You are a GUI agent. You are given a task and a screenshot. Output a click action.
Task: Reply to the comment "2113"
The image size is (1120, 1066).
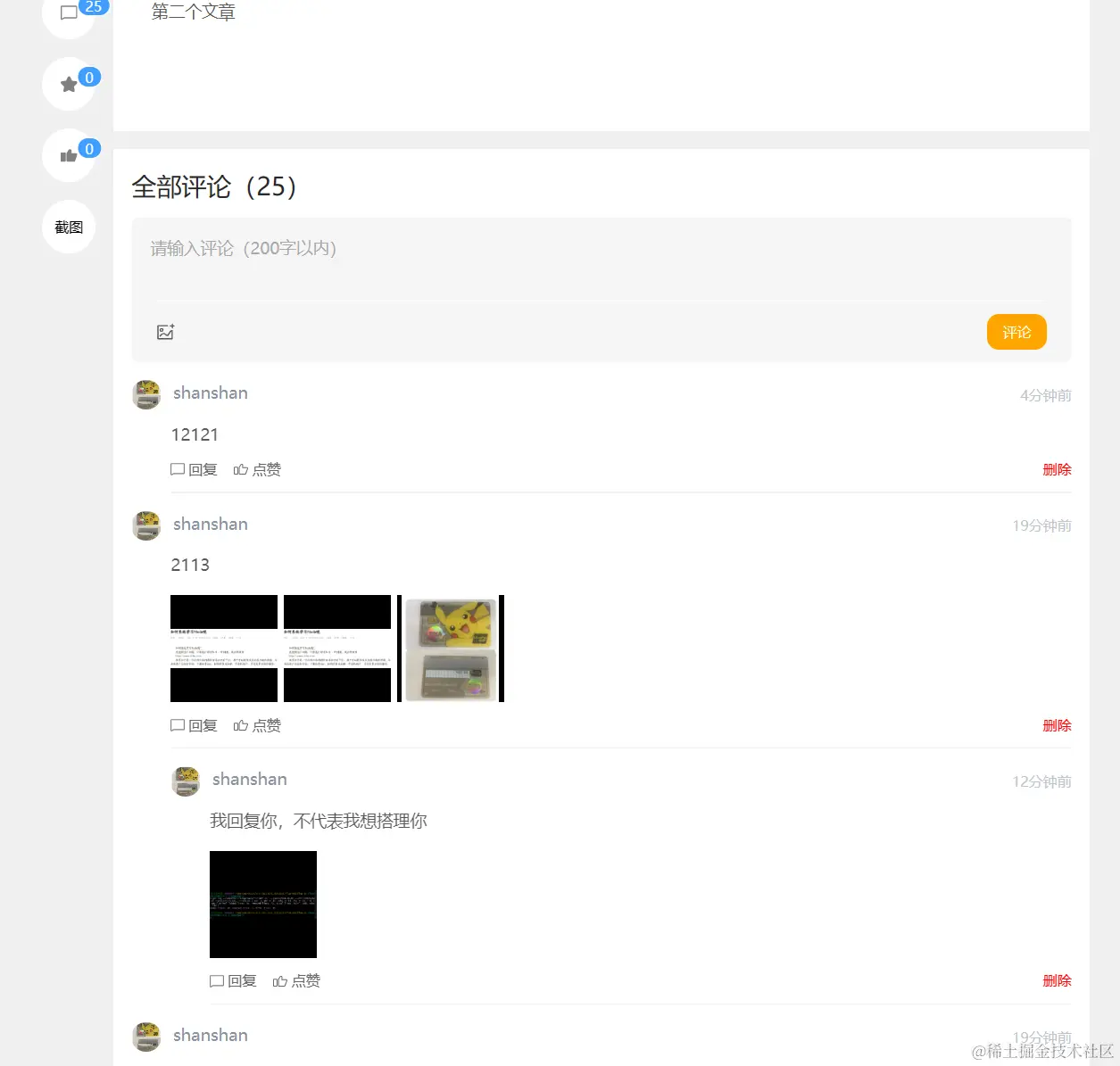coord(195,725)
